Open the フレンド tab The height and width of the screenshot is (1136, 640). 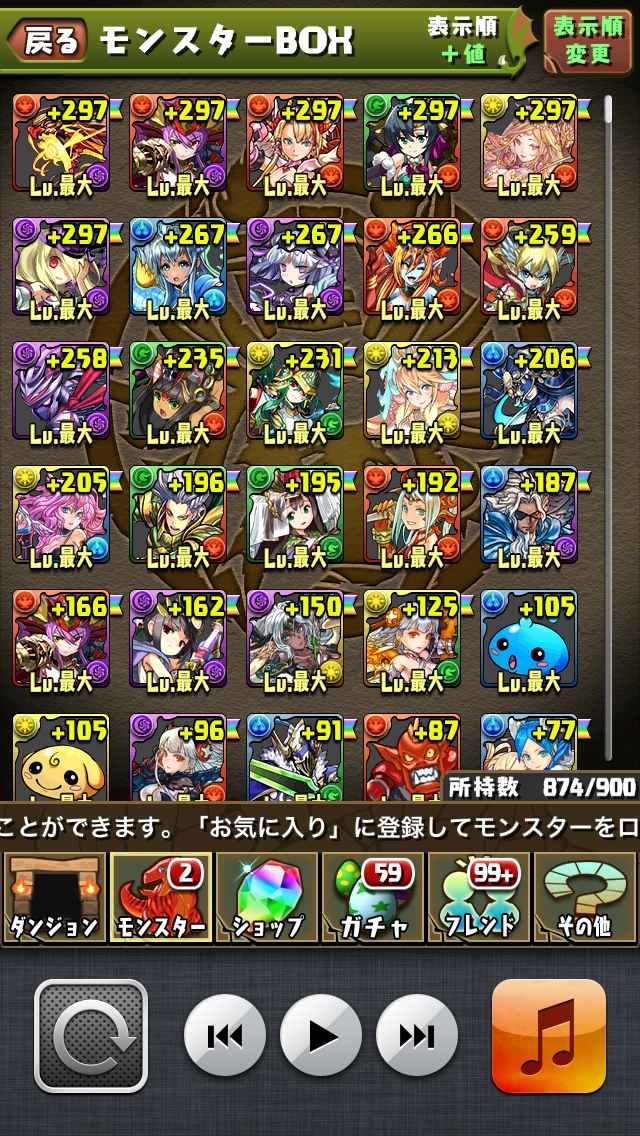click(479, 896)
